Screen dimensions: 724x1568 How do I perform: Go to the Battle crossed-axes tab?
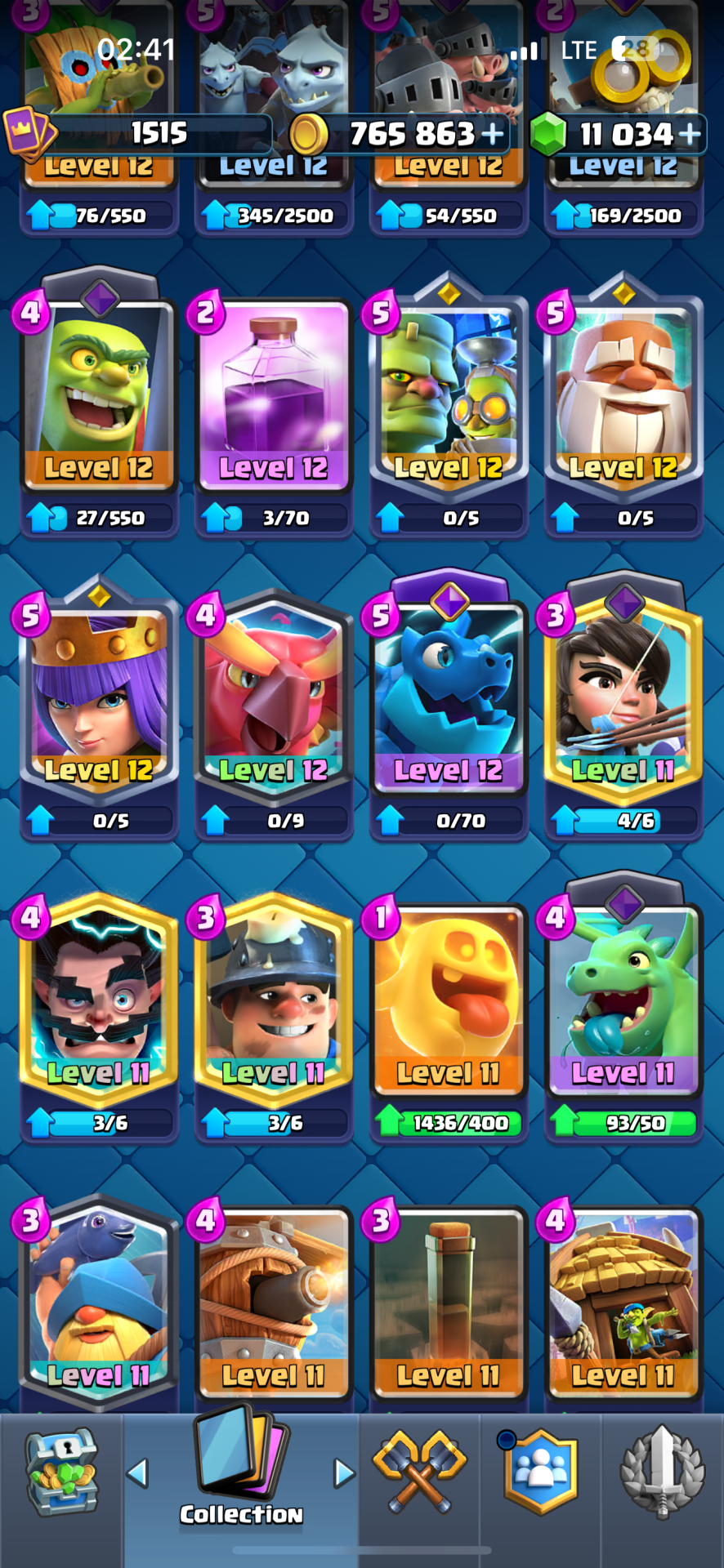point(420,1470)
